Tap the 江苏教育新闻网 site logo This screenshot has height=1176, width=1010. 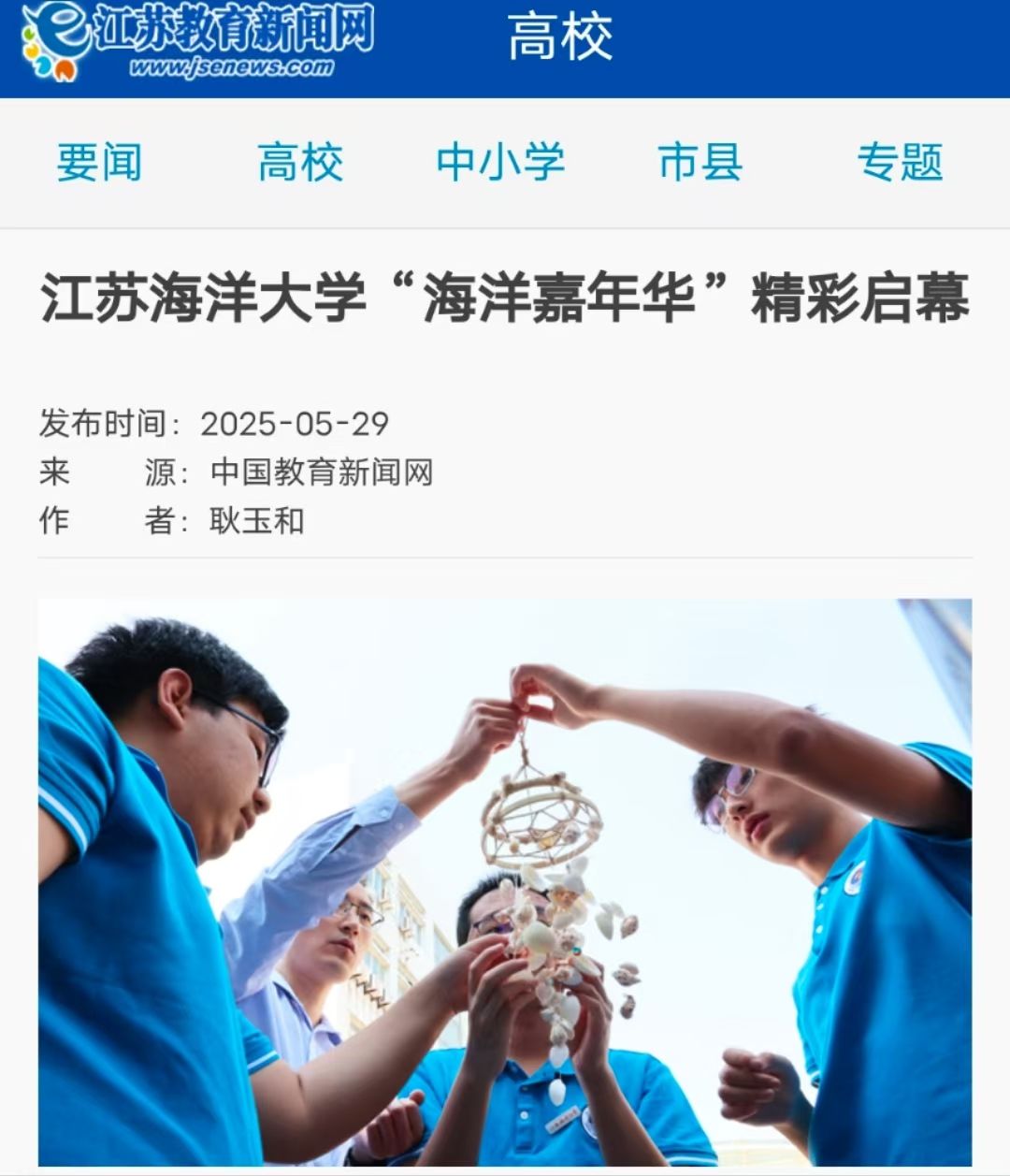[x=198, y=42]
